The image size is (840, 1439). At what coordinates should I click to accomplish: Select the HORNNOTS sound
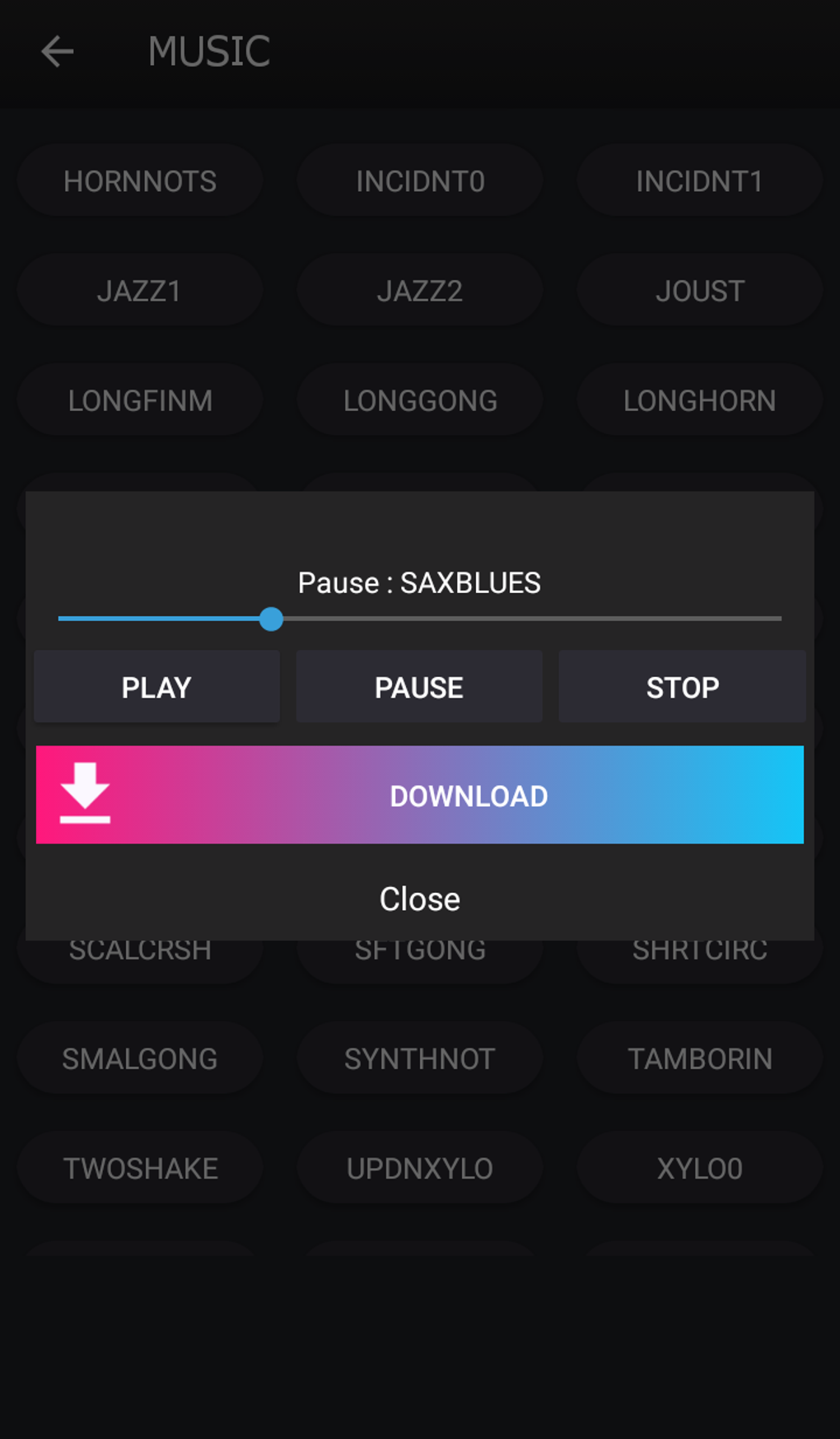point(139,180)
